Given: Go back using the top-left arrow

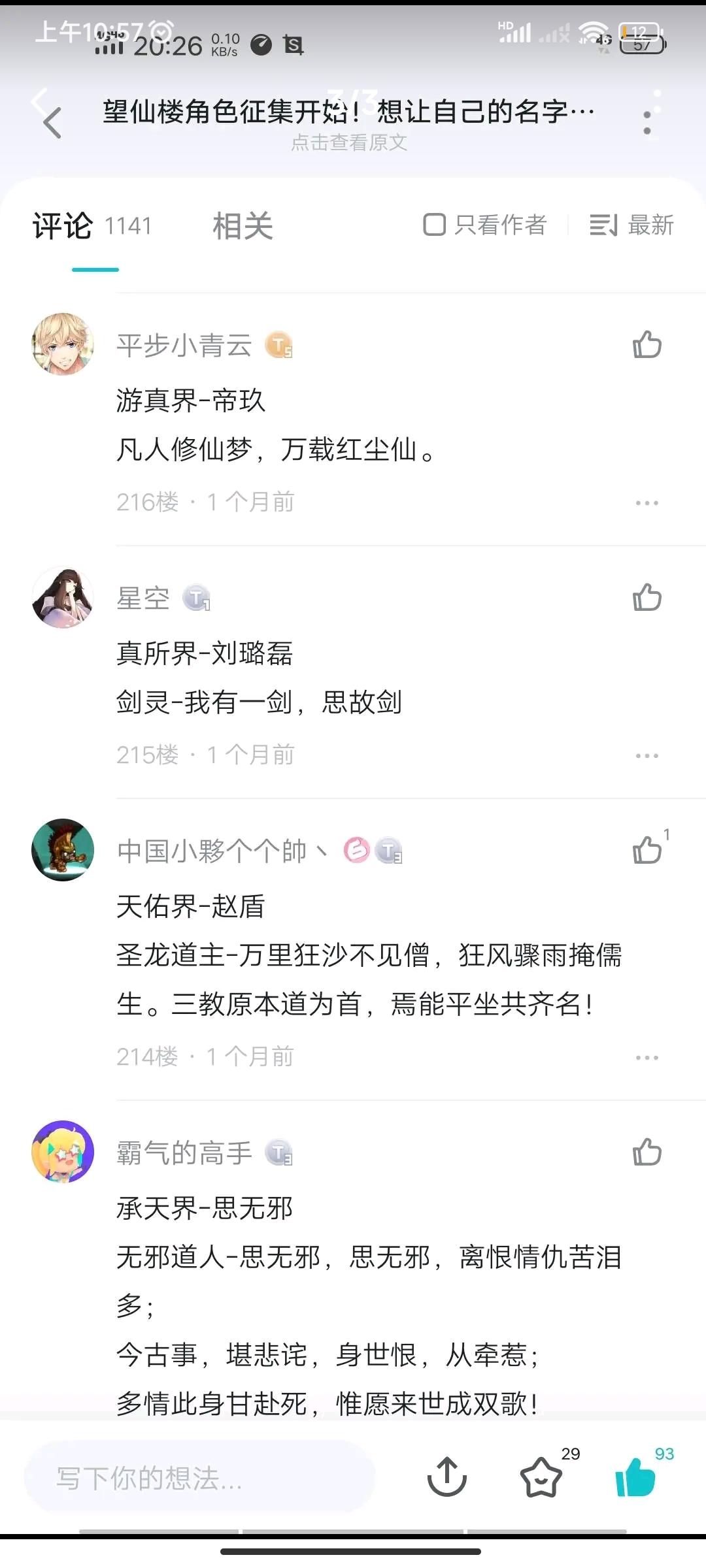Looking at the screenshot, I should [x=52, y=122].
